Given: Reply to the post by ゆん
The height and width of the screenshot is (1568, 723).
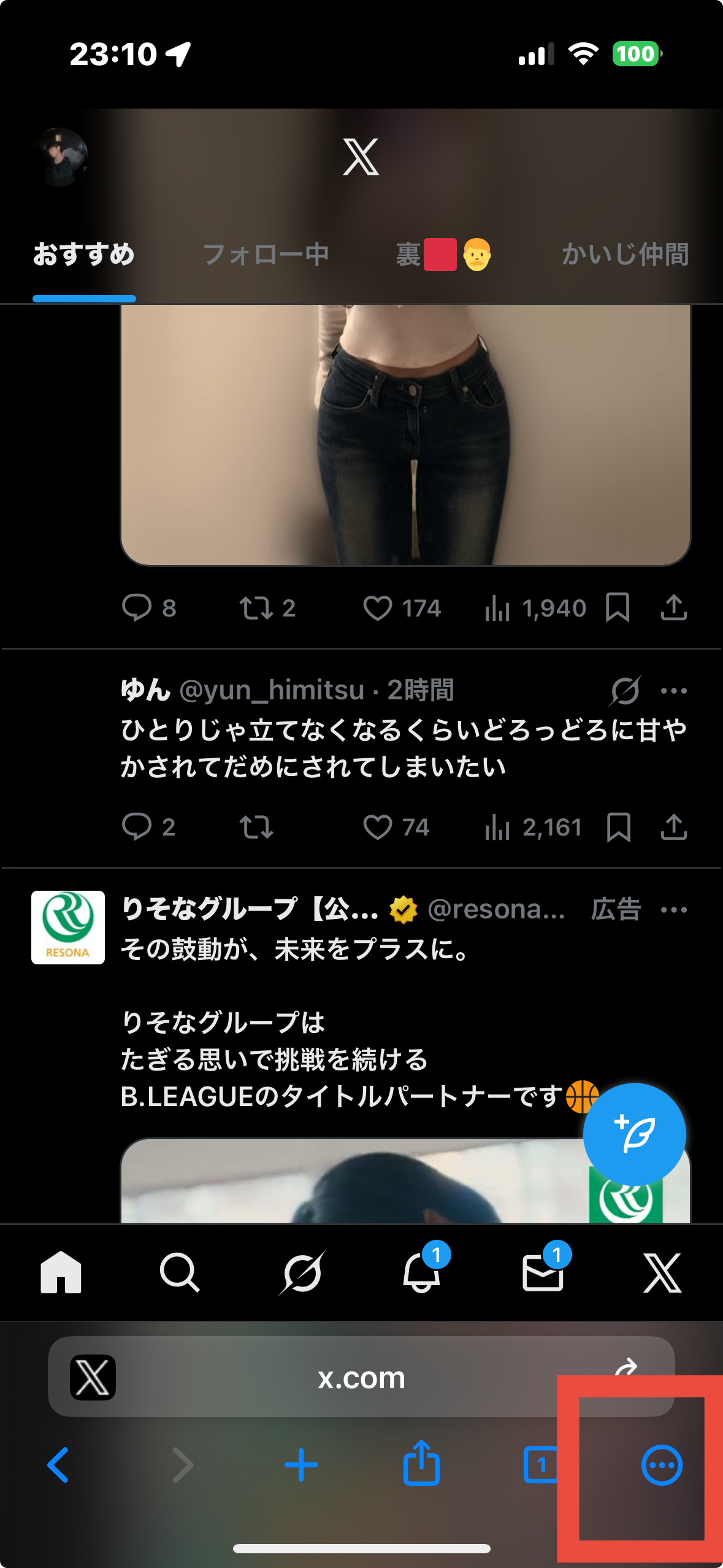Looking at the screenshot, I should coord(137,827).
